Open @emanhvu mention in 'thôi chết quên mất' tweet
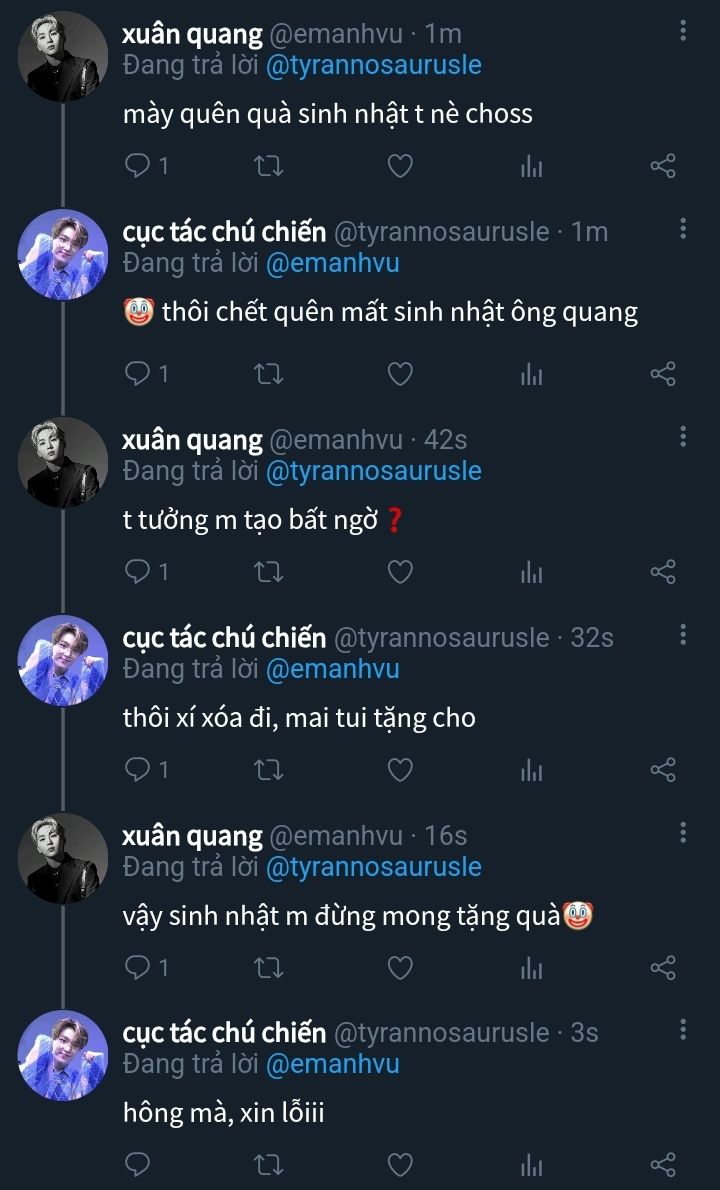This screenshot has height=1190, width=720. coord(332,264)
